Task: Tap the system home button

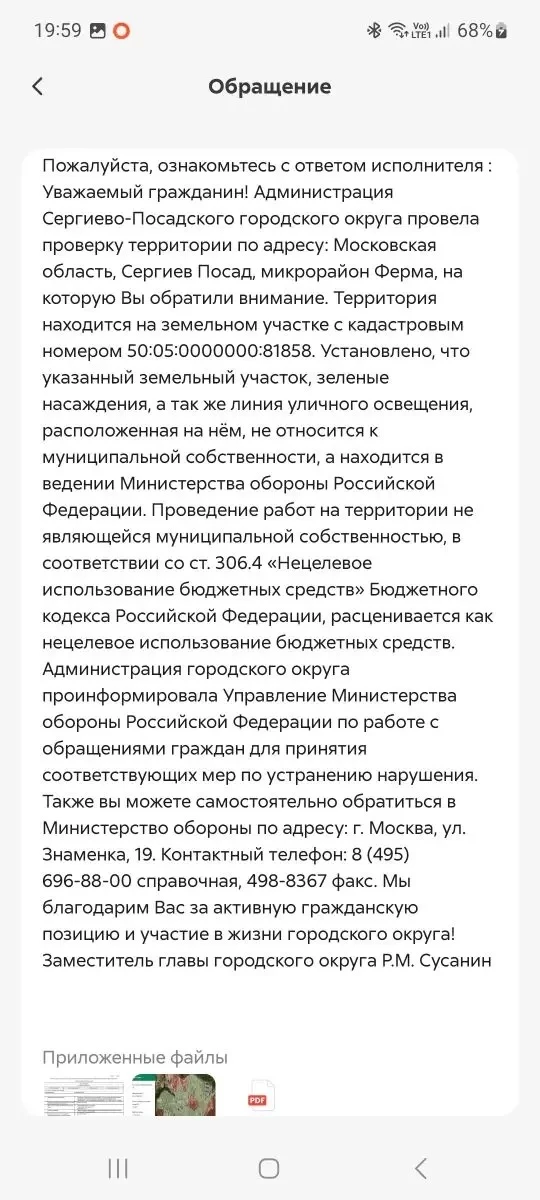Action: tap(269, 1168)
